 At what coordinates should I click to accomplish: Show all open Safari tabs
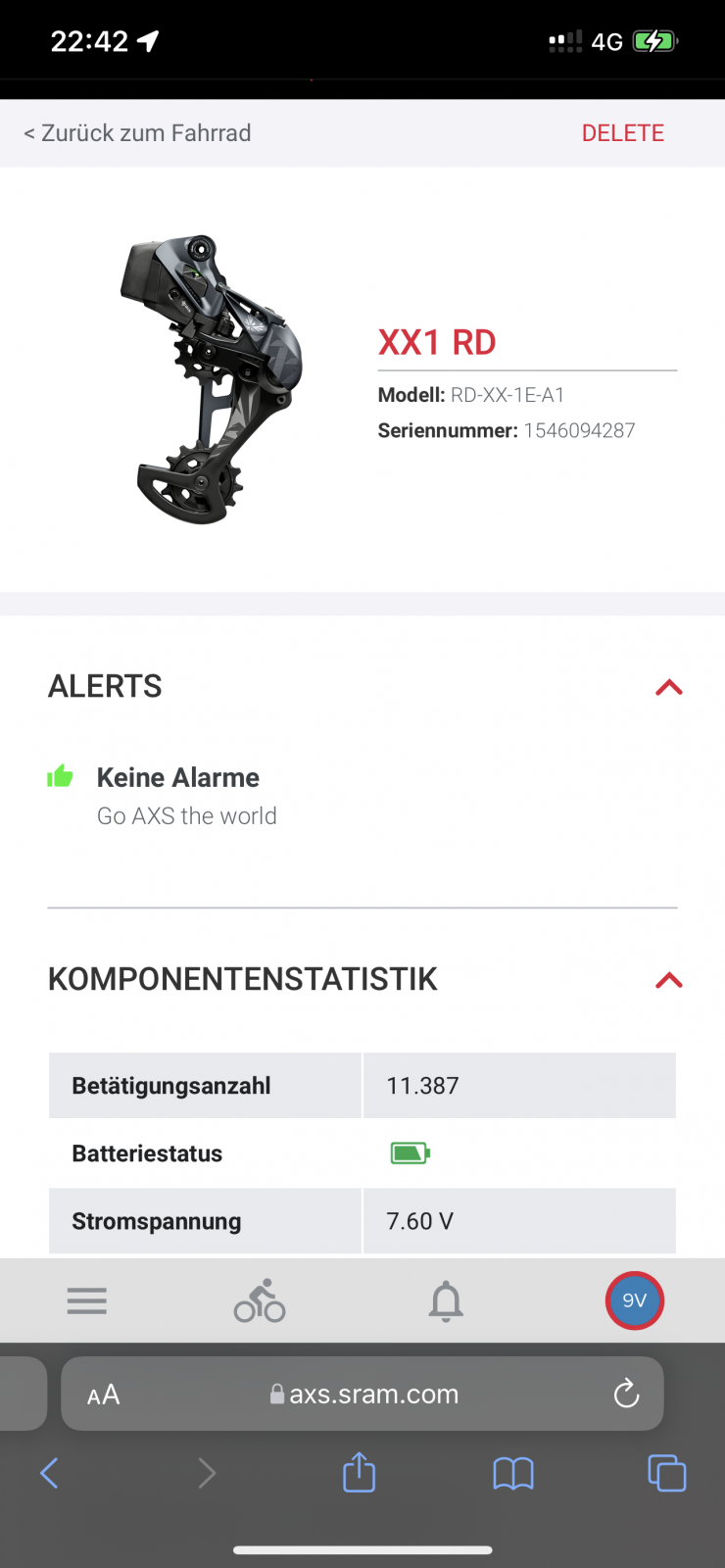click(x=667, y=1472)
